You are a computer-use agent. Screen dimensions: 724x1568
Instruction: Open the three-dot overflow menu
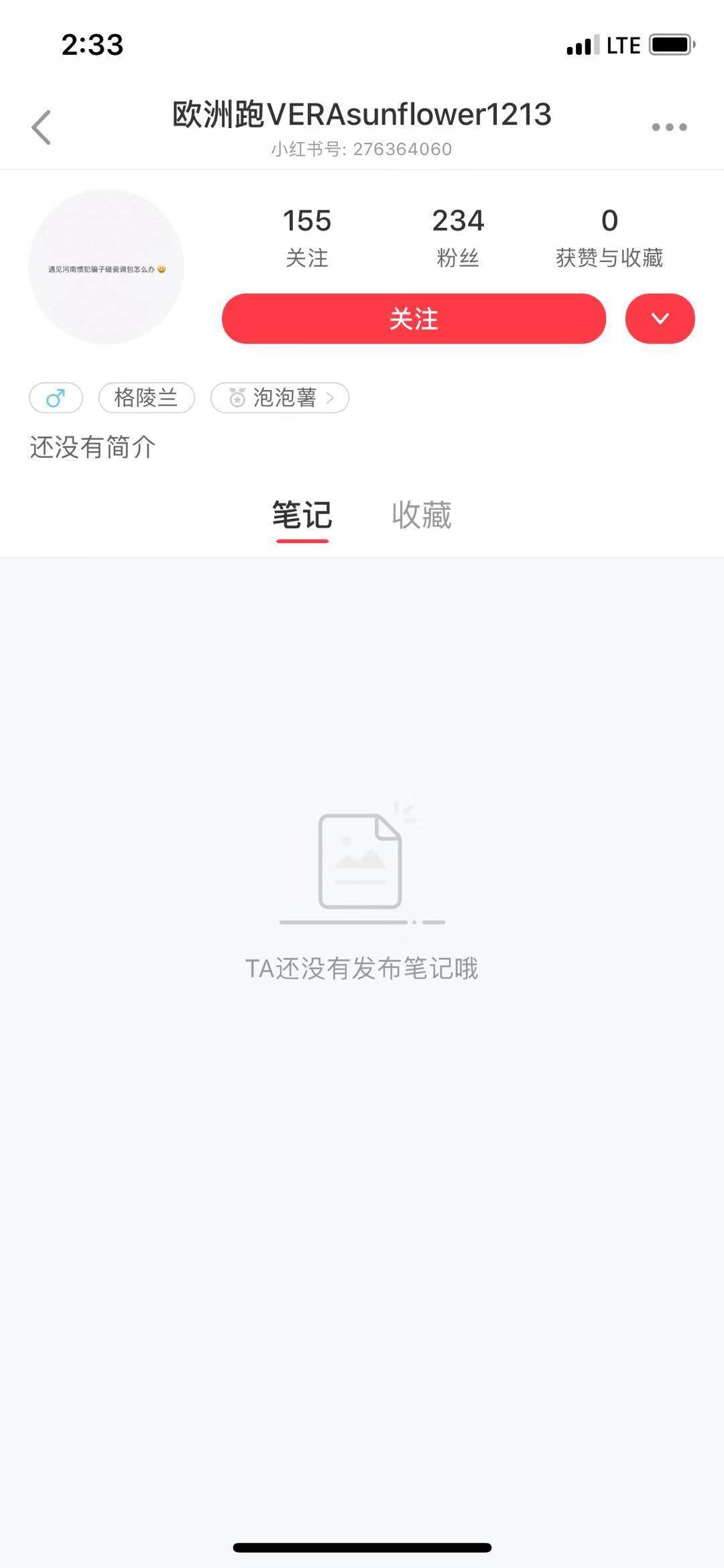tap(669, 127)
